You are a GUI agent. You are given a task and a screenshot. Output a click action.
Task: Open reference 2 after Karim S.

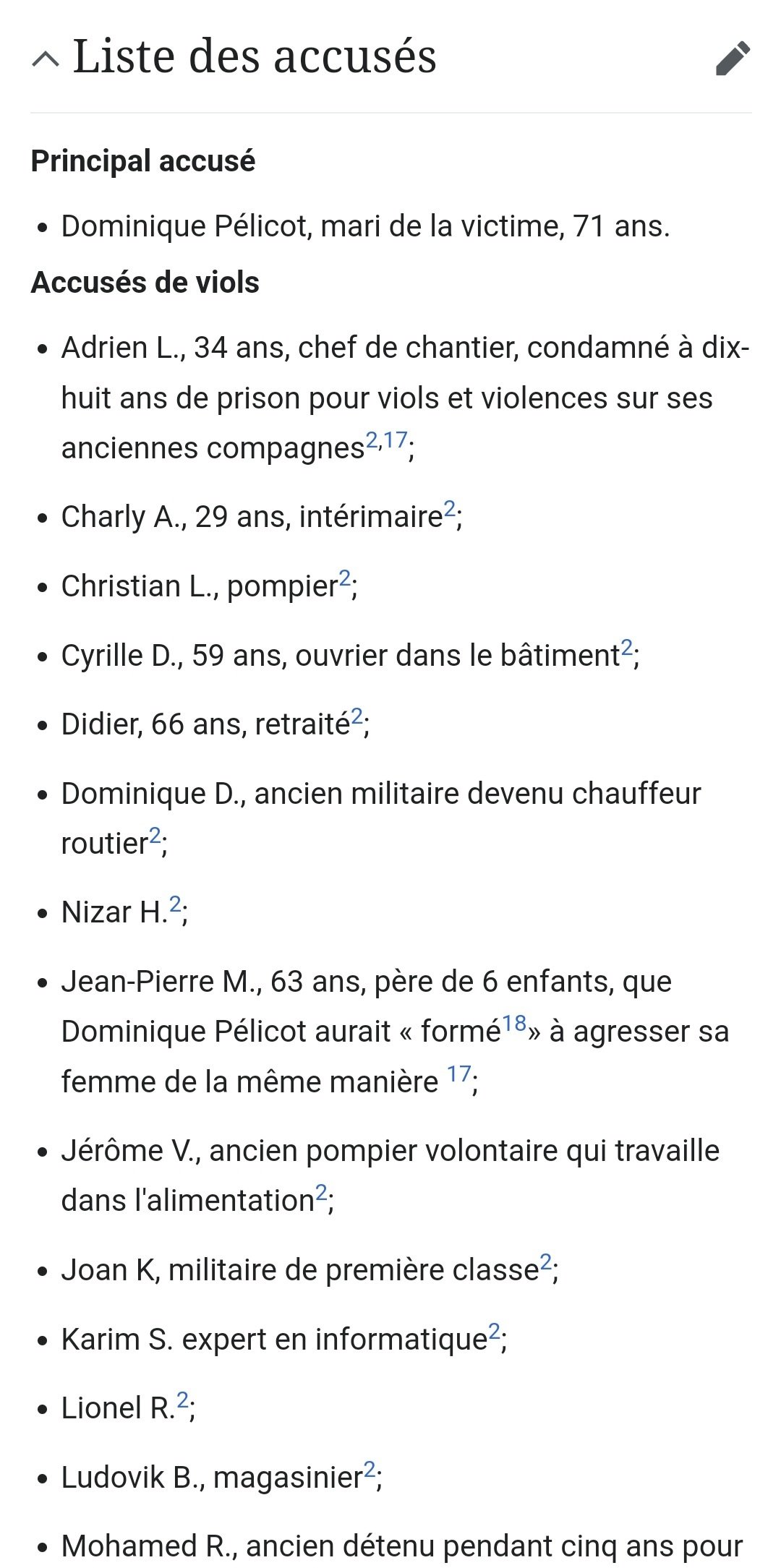tap(495, 1331)
